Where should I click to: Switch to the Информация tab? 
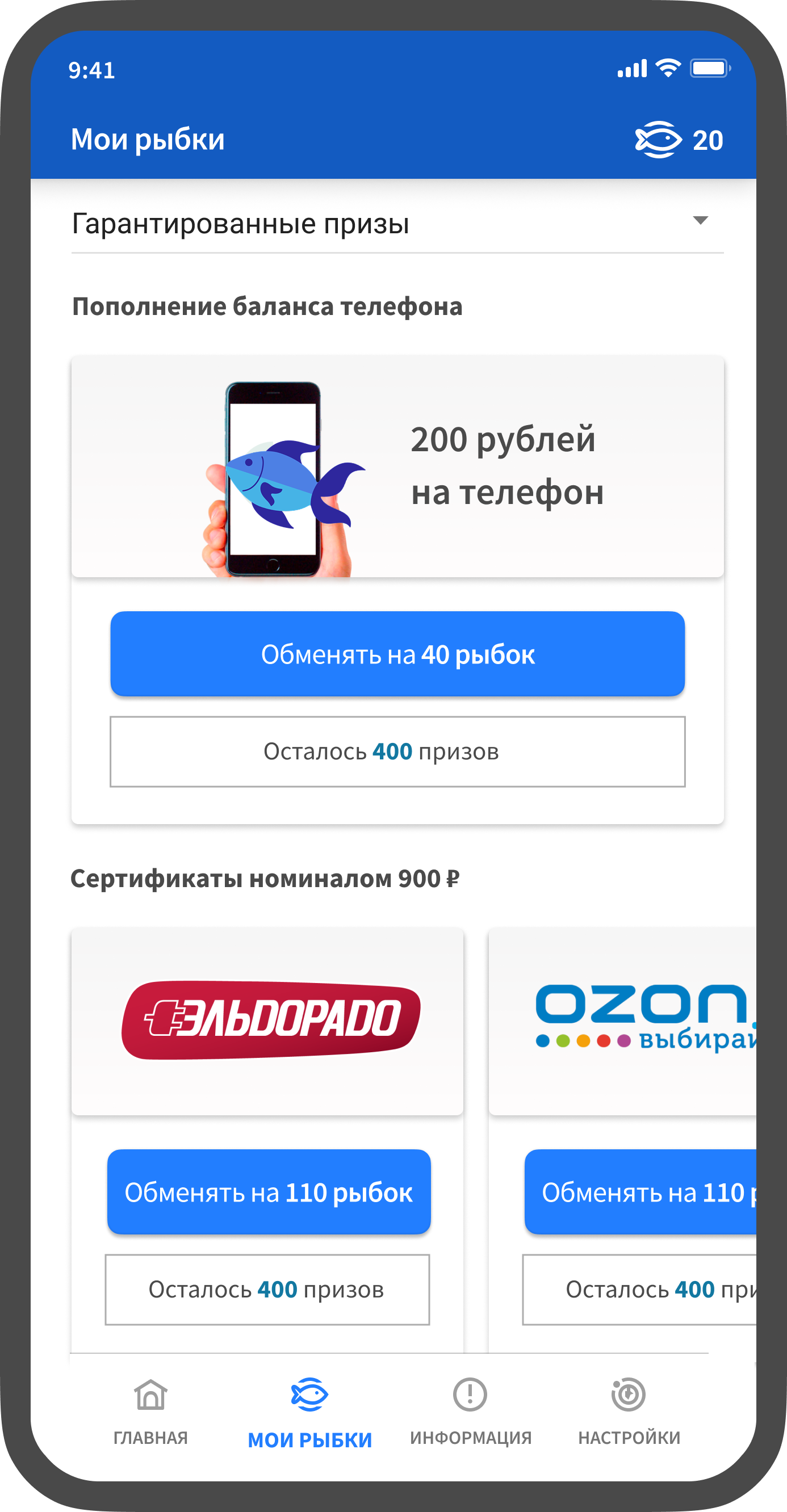pyautogui.click(x=470, y=1411)
